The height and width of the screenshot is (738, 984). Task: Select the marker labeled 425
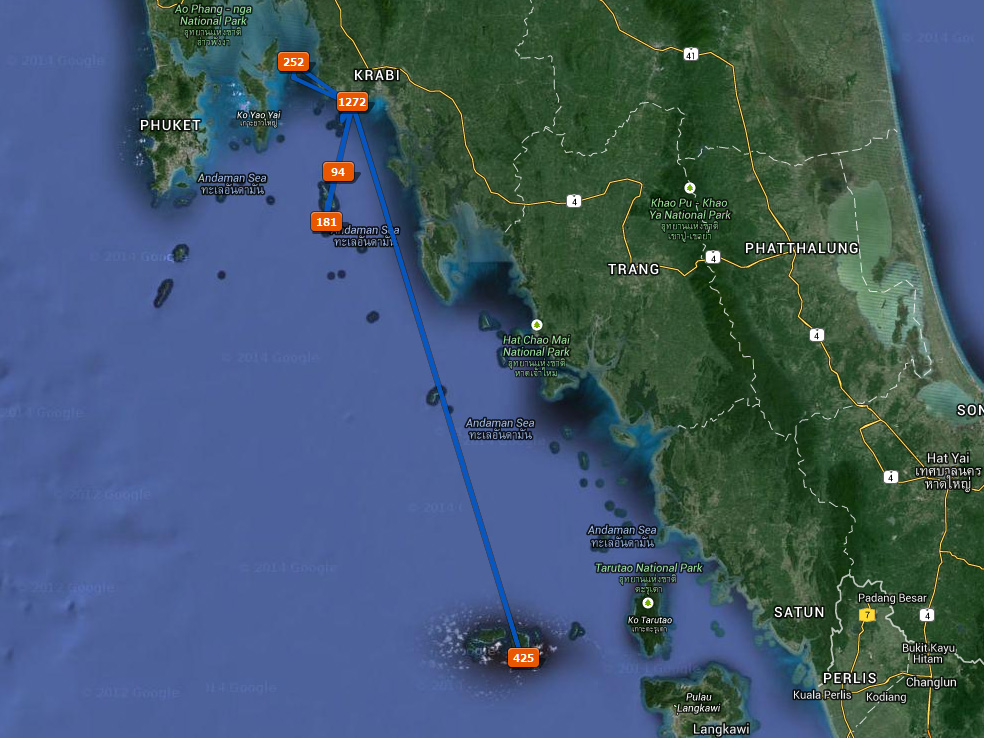pyautogui.click(x=523, y=657)
